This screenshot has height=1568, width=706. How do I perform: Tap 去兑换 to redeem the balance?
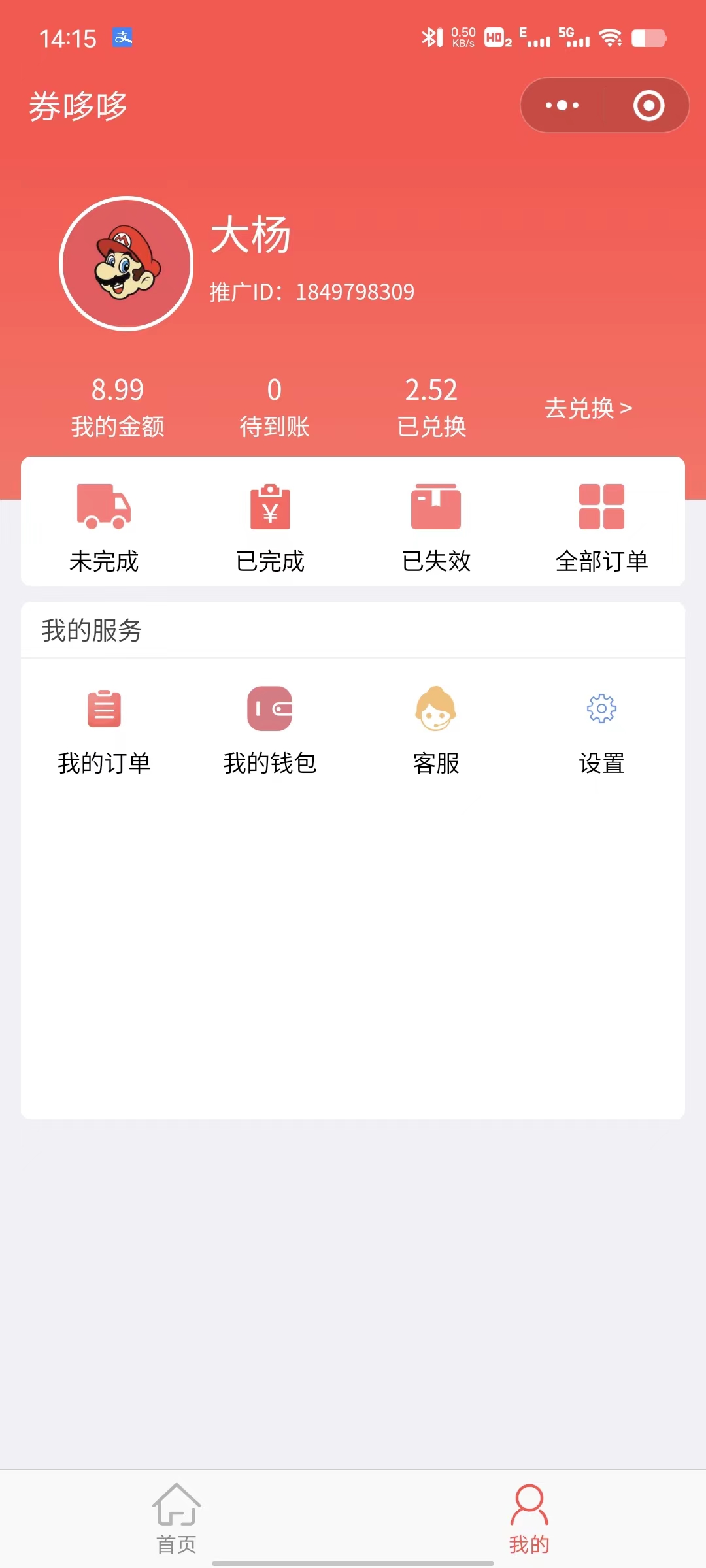[x=588, y=408]
